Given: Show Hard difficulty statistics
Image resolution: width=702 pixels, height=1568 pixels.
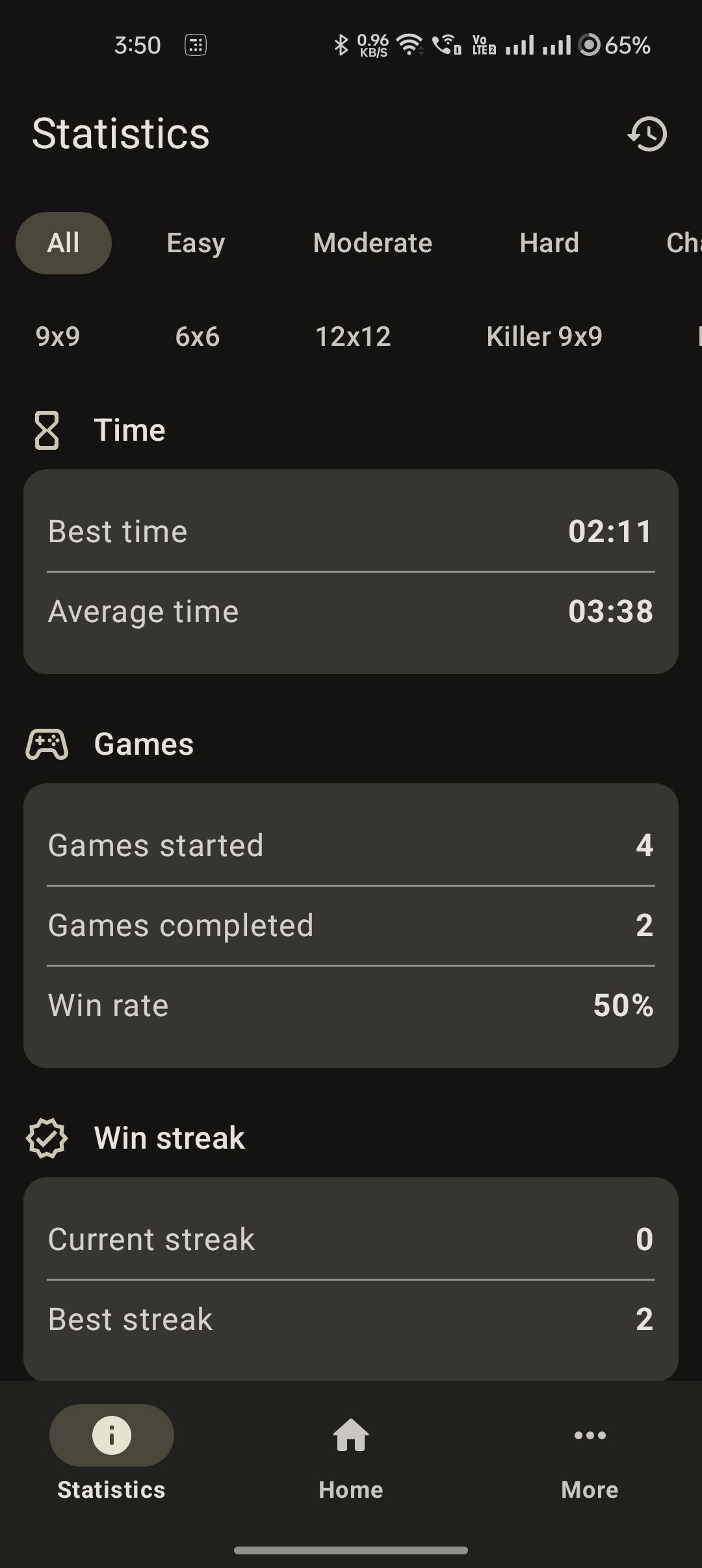Looking at the screenshot, I should (x=549, y=243).
